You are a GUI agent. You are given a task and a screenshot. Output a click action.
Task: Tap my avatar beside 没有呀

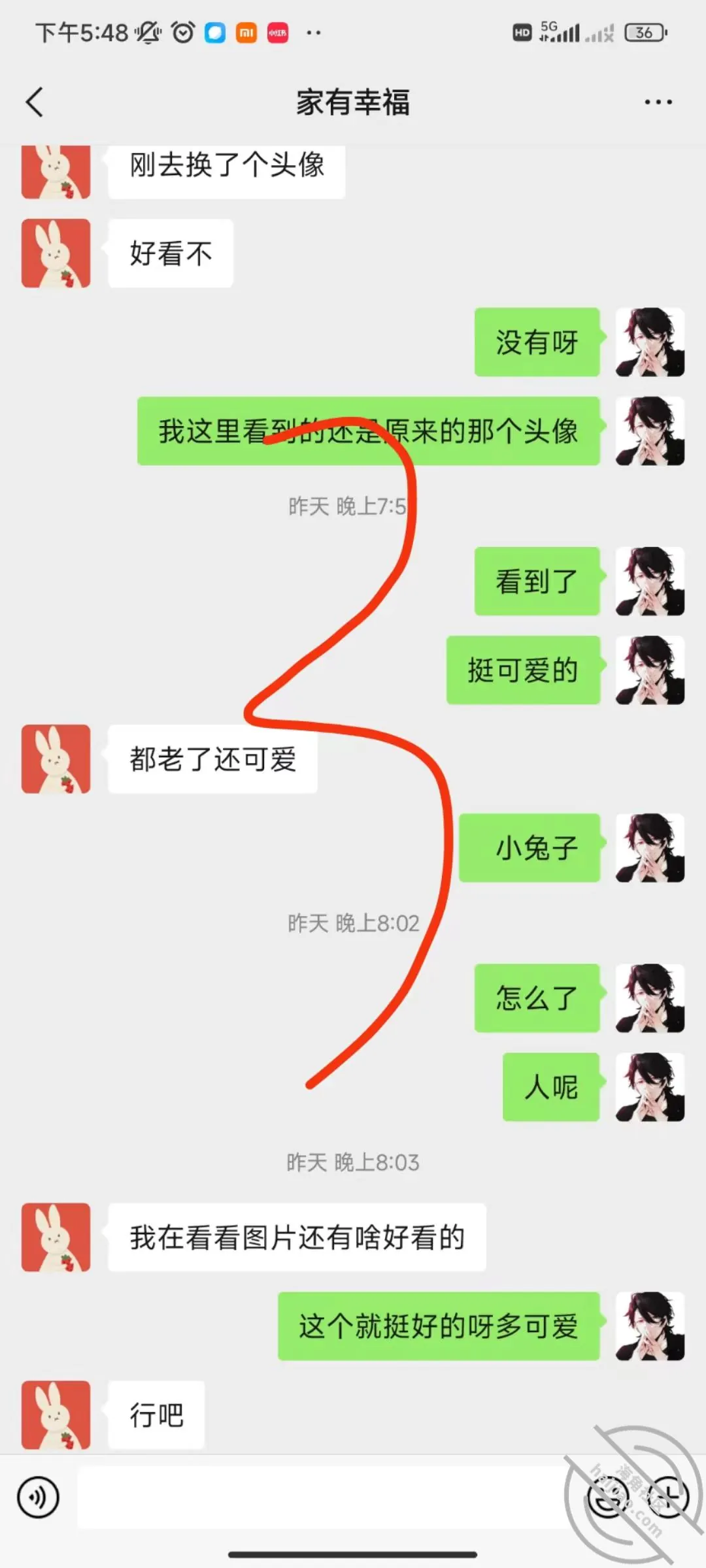(650, 342)
